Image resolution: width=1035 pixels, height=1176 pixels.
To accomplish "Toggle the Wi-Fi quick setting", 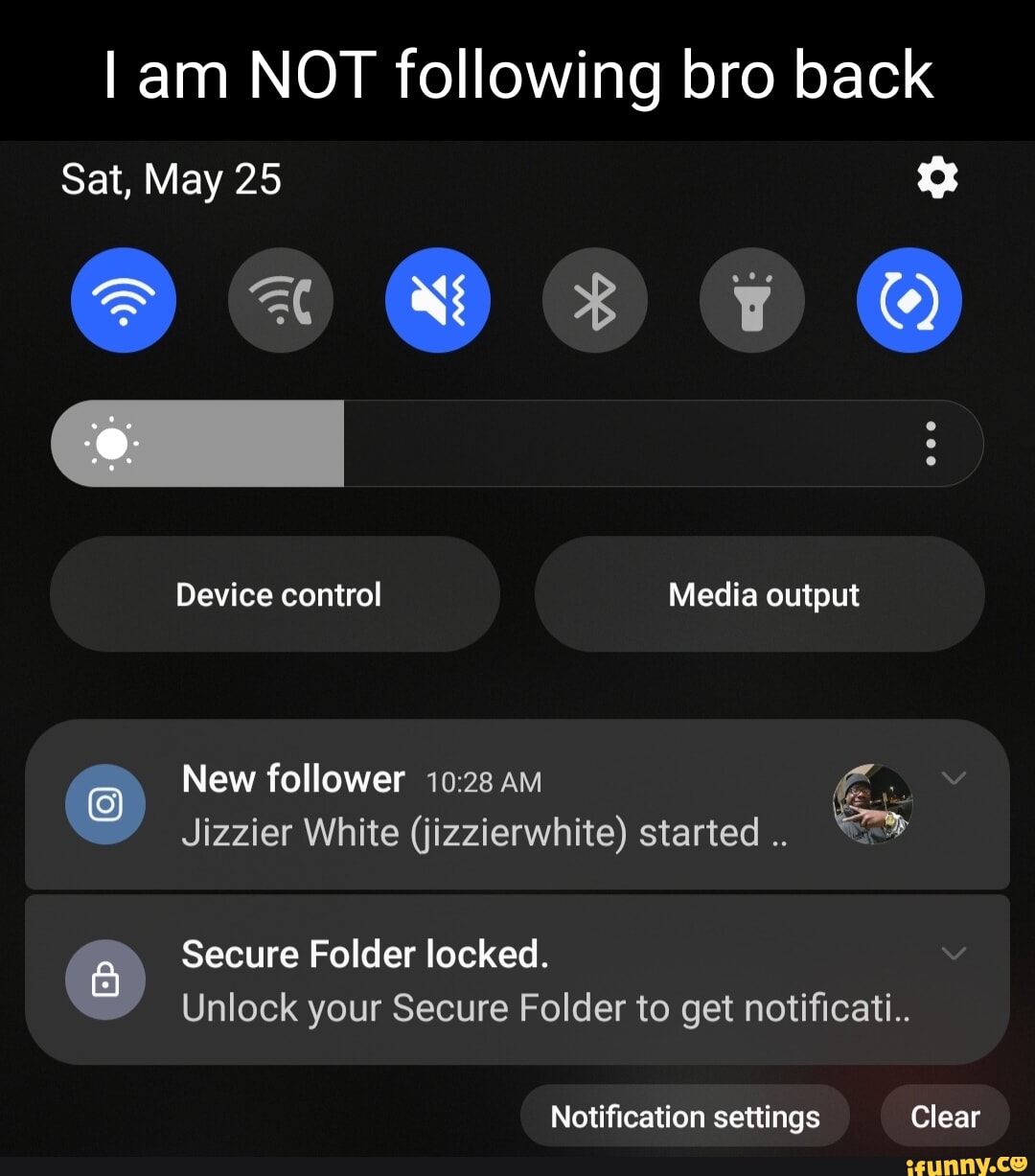I will tap(124, 300).
